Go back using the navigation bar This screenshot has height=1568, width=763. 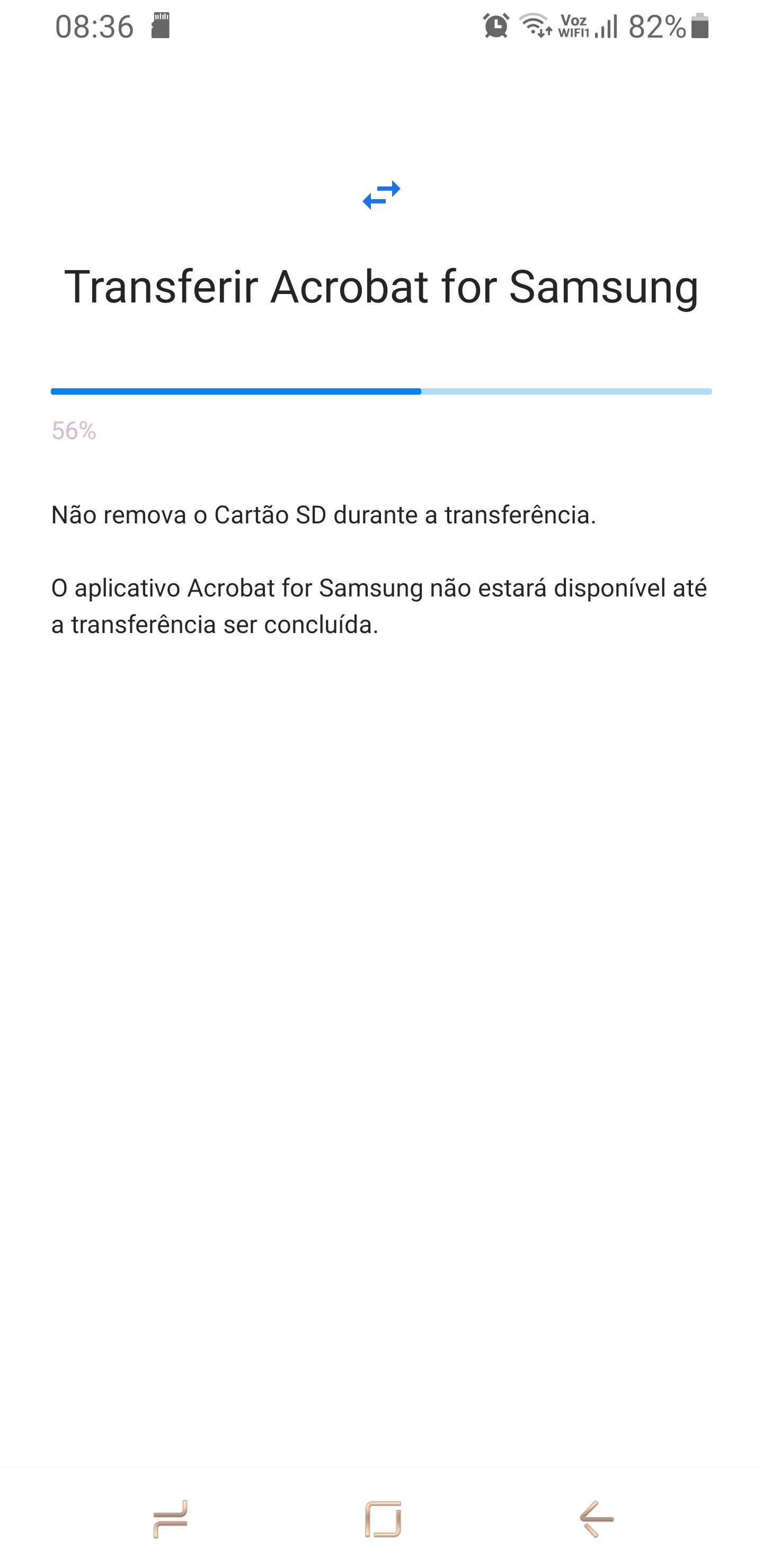pyautogui.click(x=596, y=1519)
